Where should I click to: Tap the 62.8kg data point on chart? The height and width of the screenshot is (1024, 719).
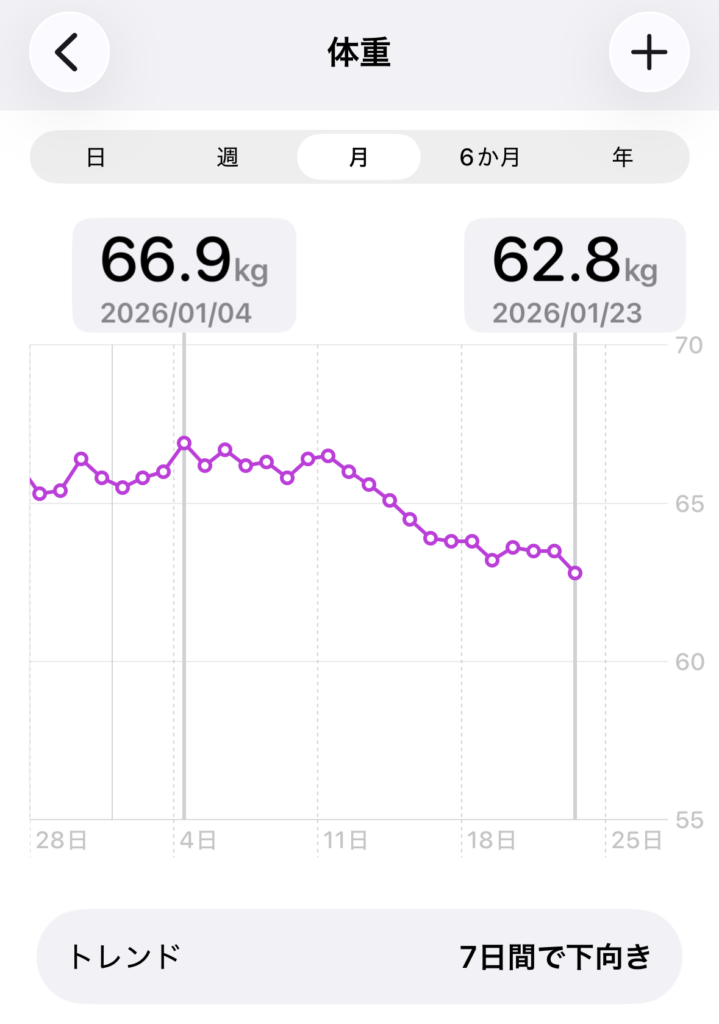tap(575, 573)
